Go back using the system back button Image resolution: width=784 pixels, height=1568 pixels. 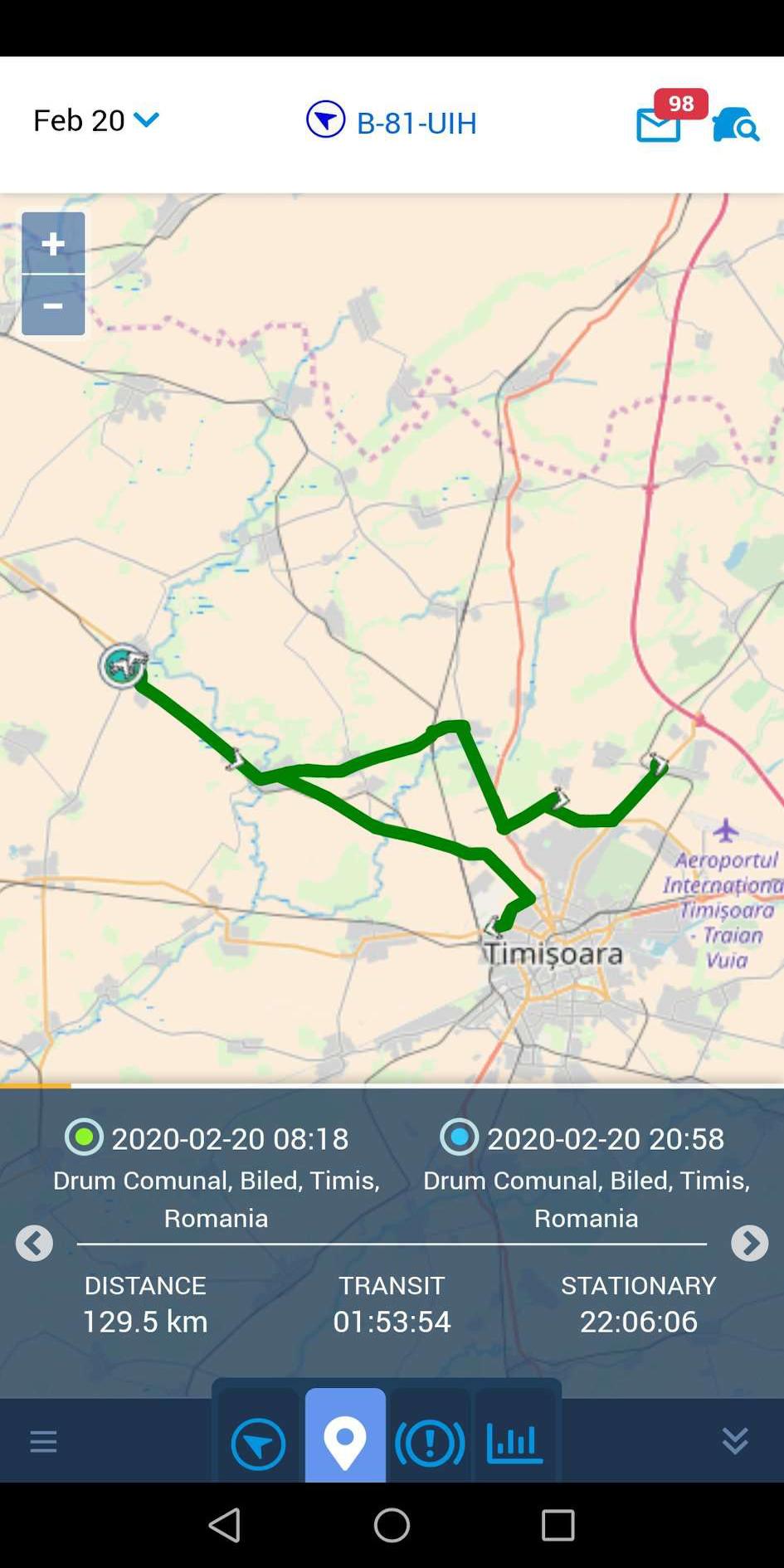click(x=224, y=1524)
